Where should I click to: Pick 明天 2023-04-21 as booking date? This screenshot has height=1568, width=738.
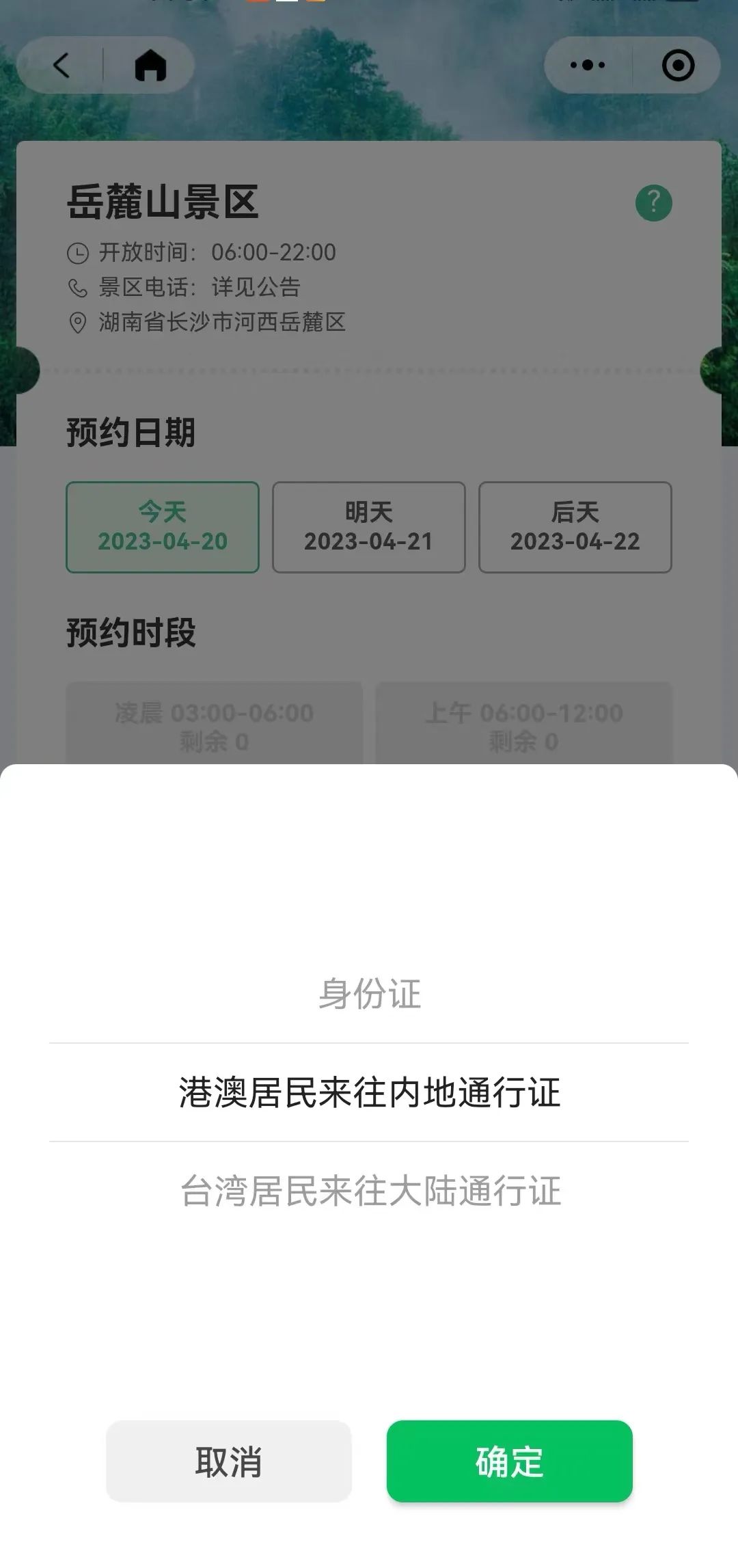coord(368,527)
